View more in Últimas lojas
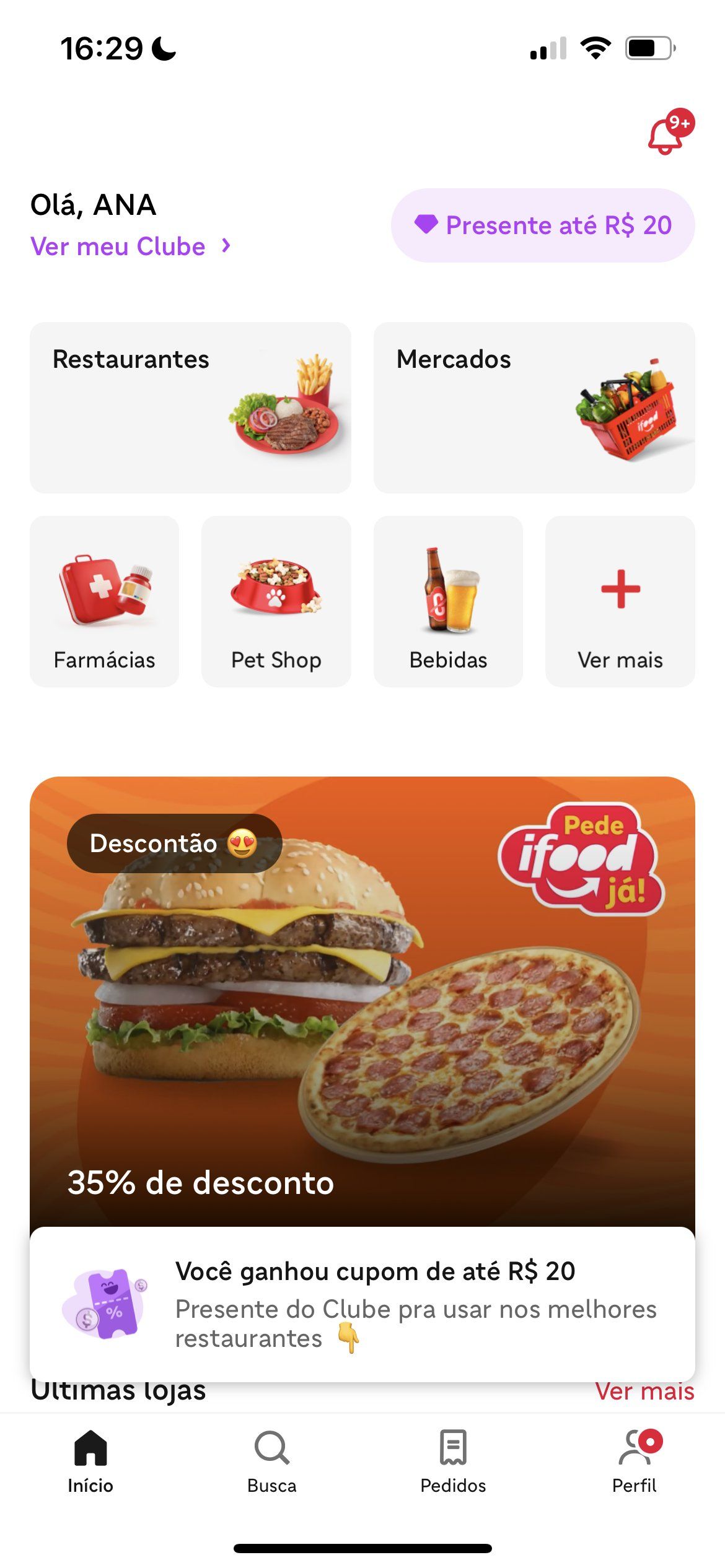Screen dimensions: 725x1568 pos(644,1391)
